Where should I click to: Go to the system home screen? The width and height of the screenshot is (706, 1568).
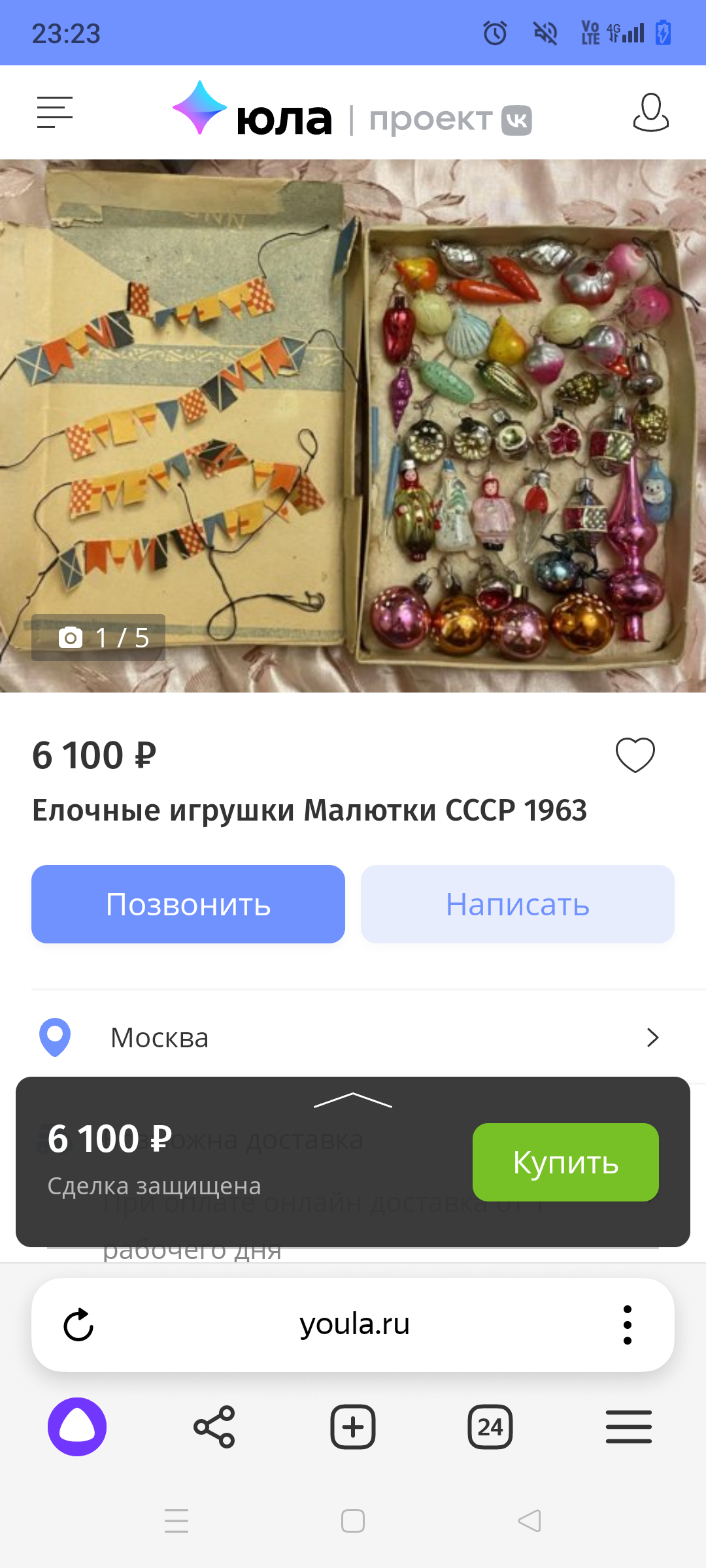(x=353, y=1521)
